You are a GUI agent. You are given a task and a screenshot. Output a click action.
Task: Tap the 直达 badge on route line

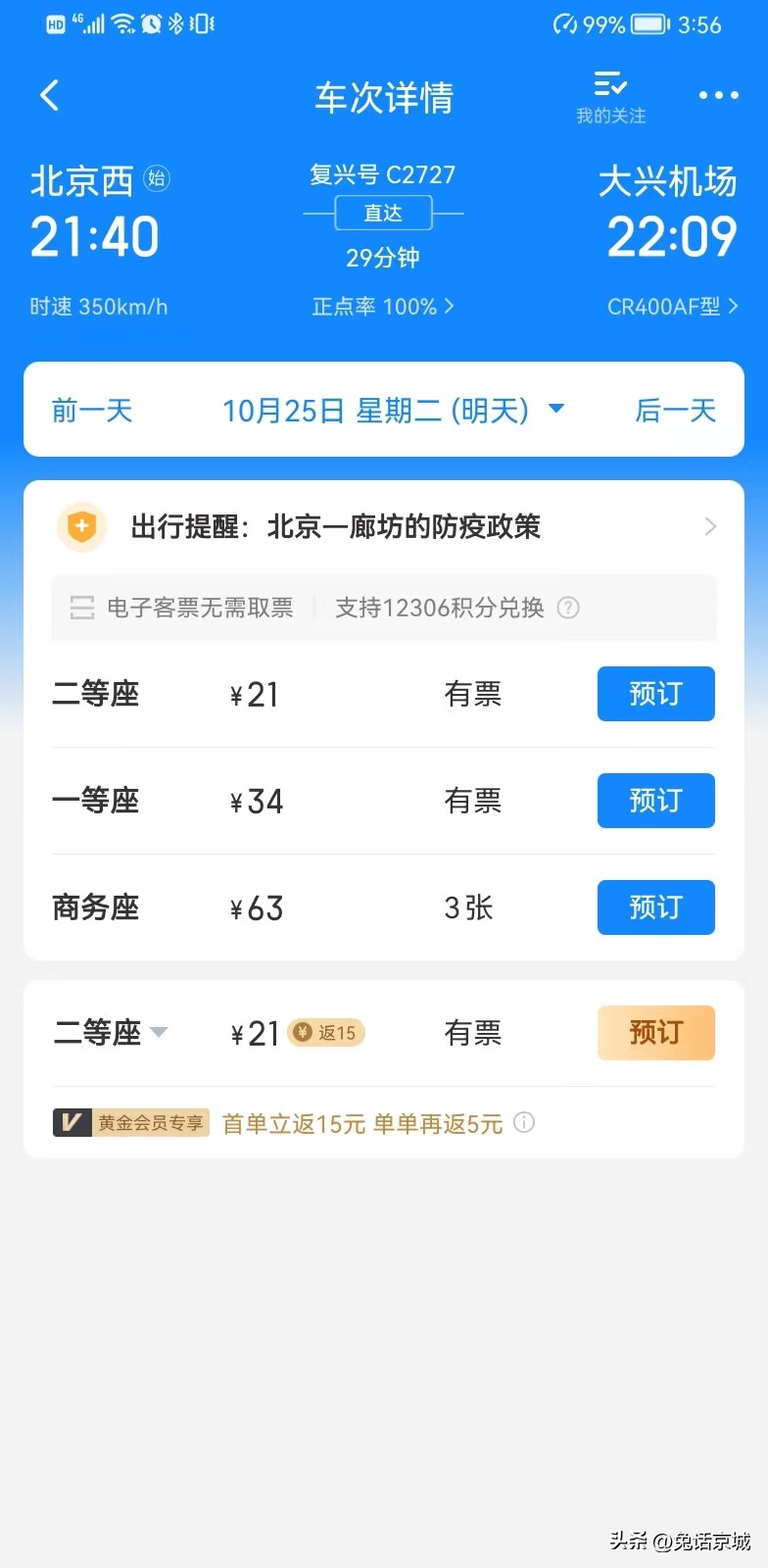coord(384,213)
